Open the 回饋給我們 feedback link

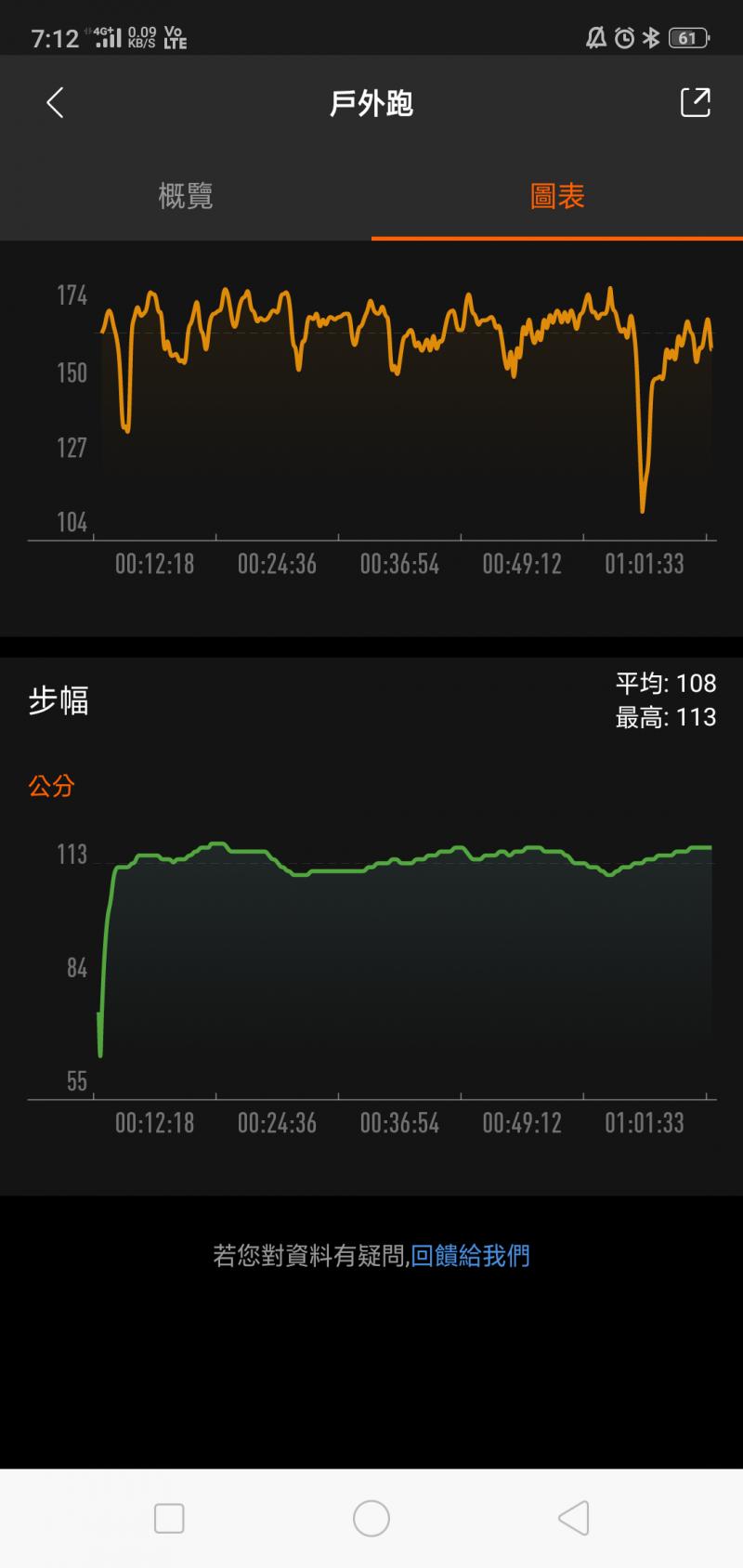pos(470,1256)
